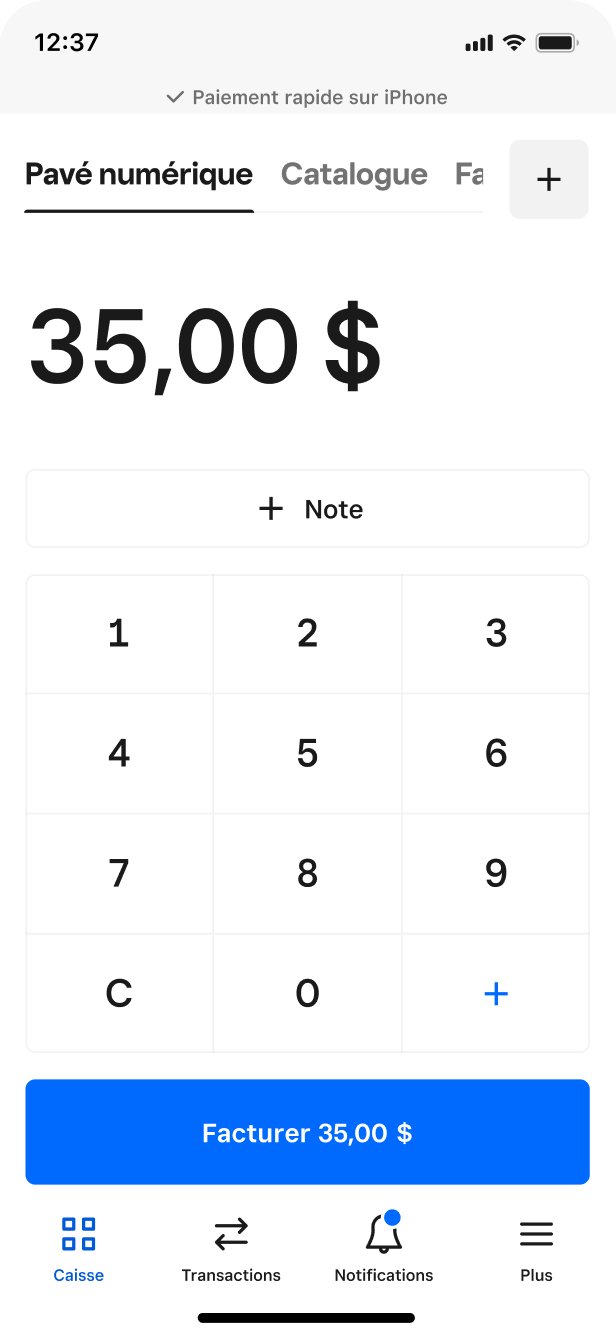Tap keypad digit 2
This screenshot has height=1334, width=616.
point(307,634)
